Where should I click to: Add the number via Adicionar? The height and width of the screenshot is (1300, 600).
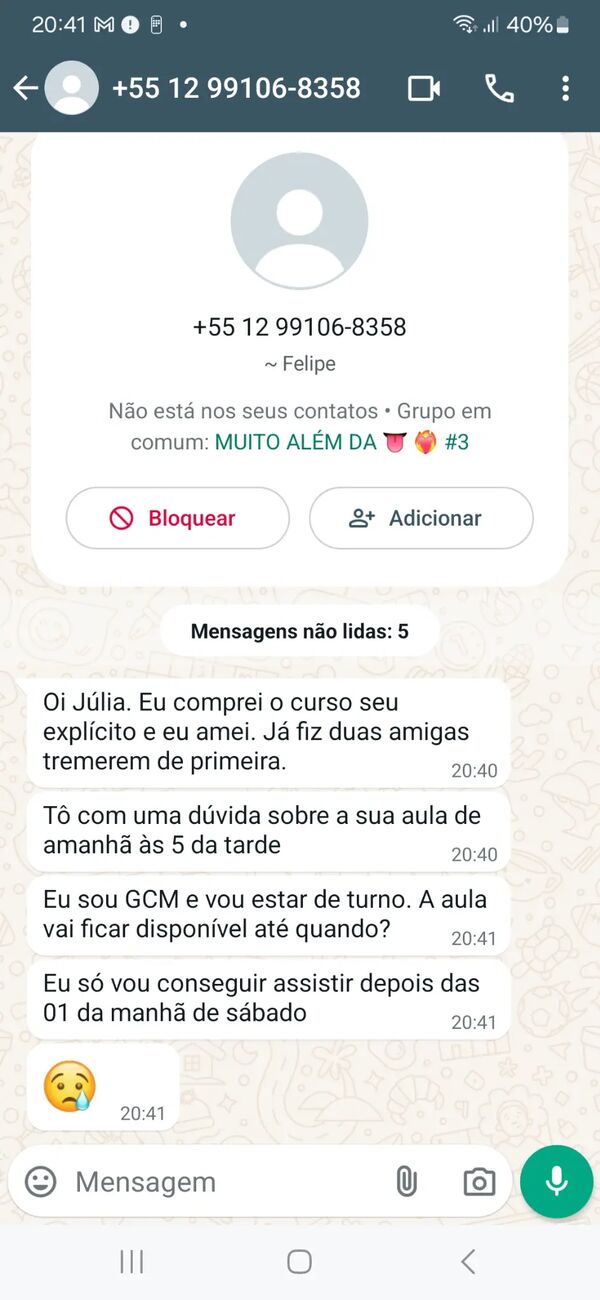pyautogui.click(x=421, y=518)
